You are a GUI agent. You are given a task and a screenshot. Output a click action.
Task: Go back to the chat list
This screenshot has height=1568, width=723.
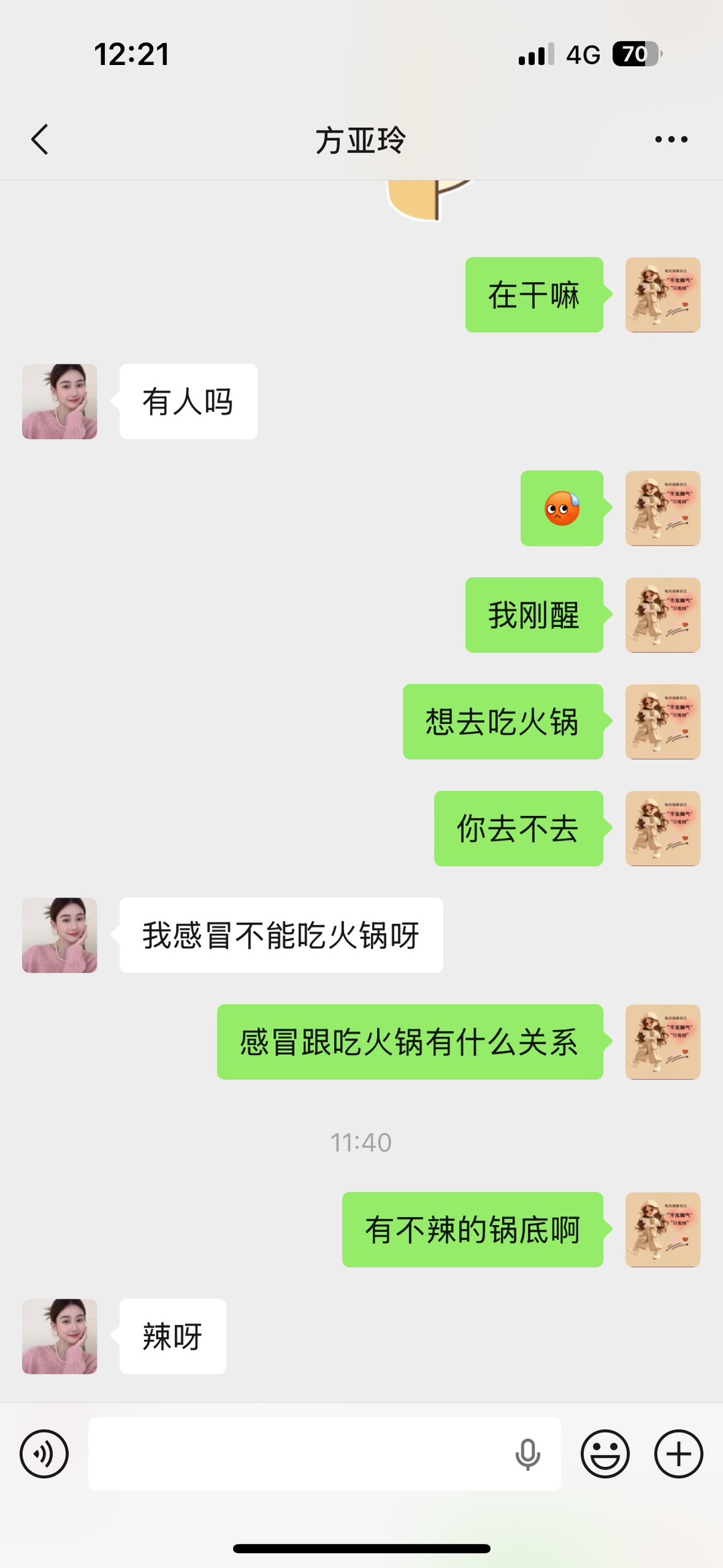40,139
